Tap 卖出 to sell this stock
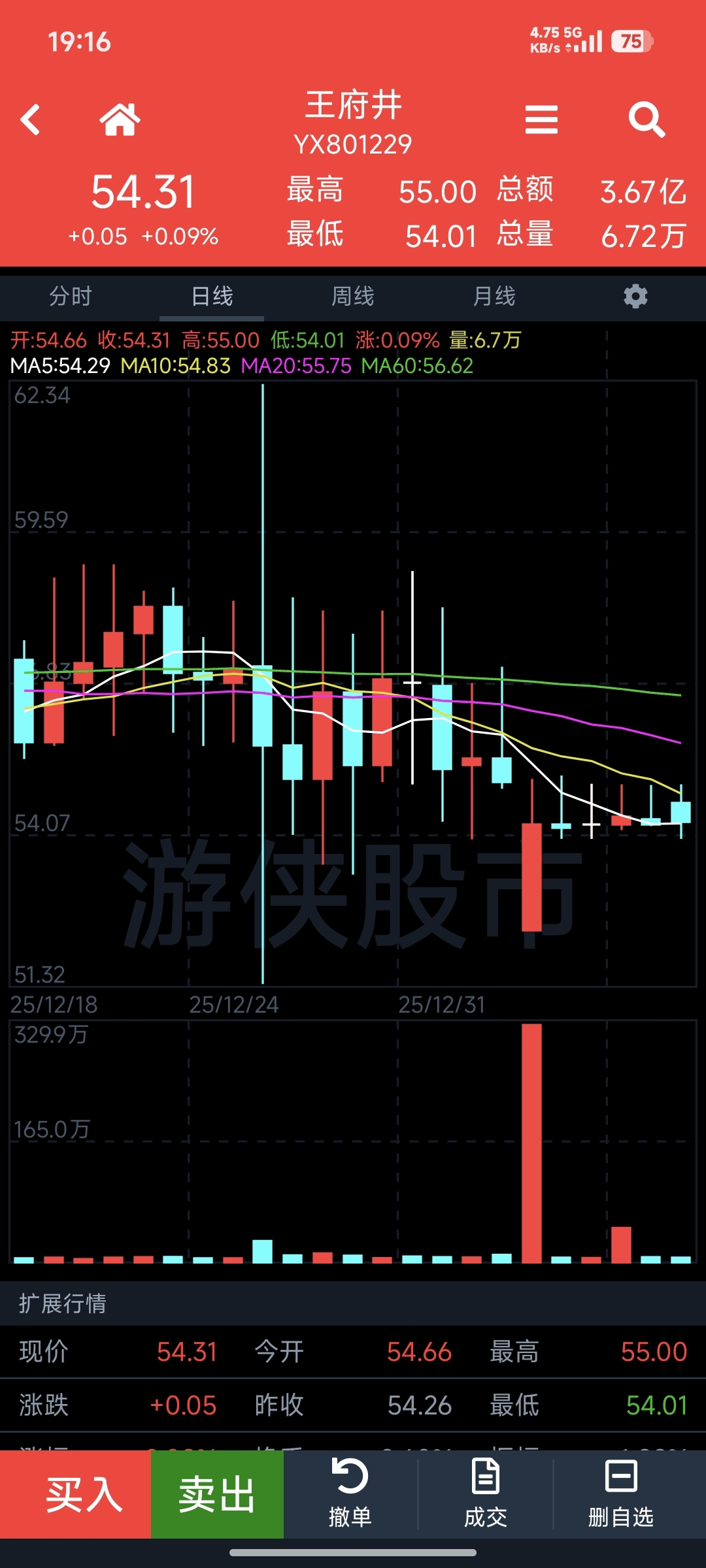The height and width of the screenshot is (1568, 706). click(217, 1495)
